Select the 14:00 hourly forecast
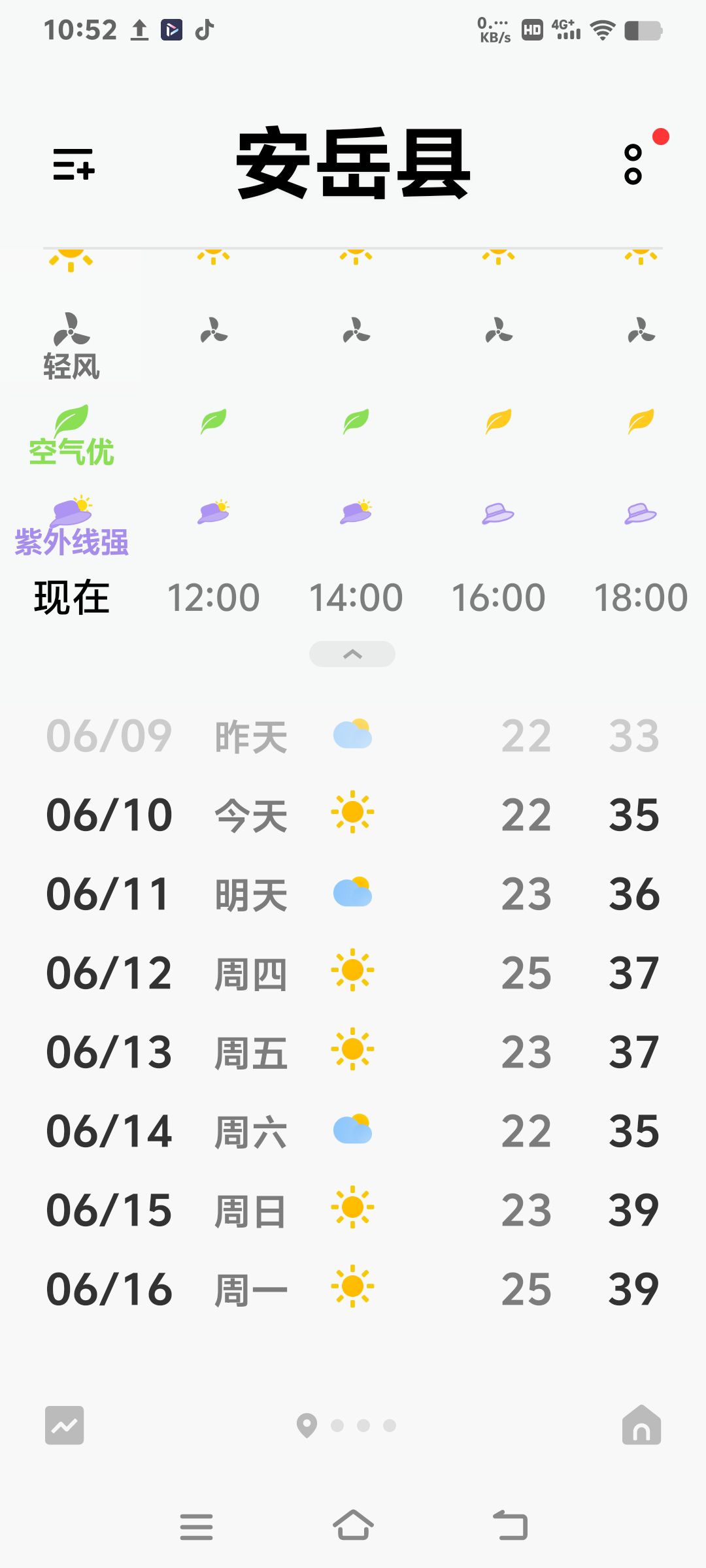This screenshot has width=706, height=1568. [x=356, y=597]
